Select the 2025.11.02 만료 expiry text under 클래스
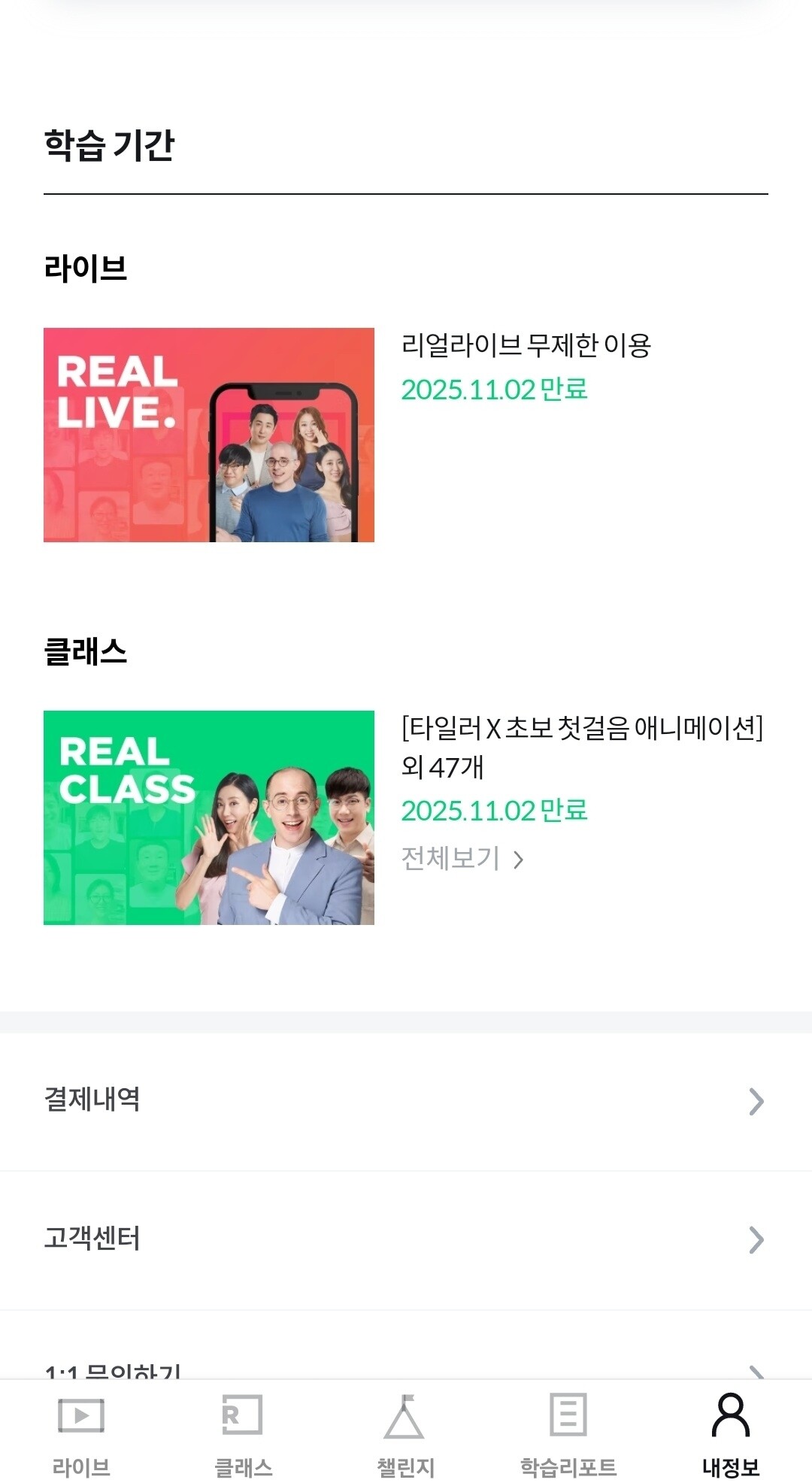This screenshot has height=1483, width=812. click(495, 812)
